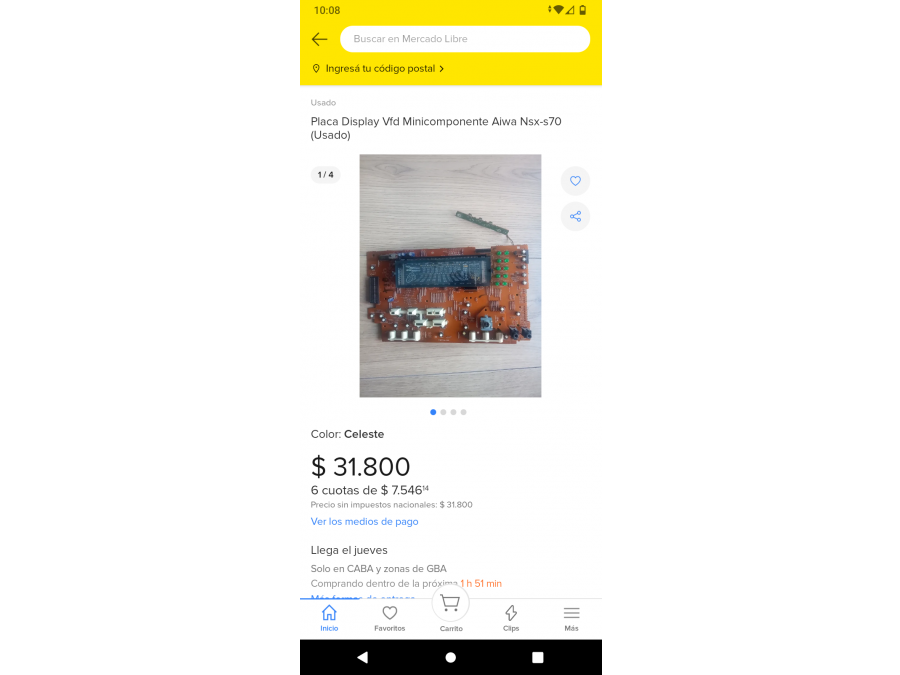Open the Carrito shopping cart

pos(451,608)
